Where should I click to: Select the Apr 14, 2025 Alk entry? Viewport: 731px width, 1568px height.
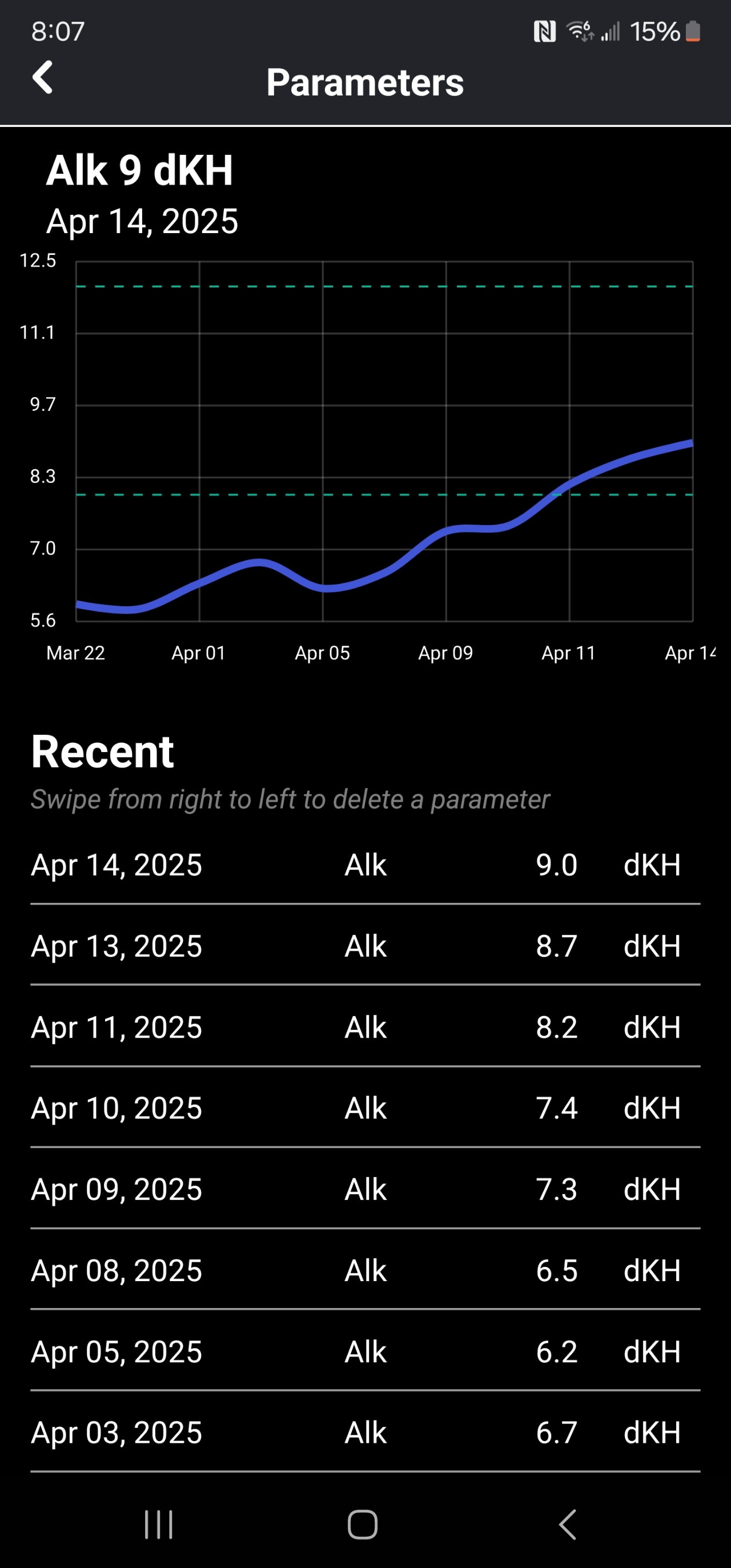(x=365, y=865)
